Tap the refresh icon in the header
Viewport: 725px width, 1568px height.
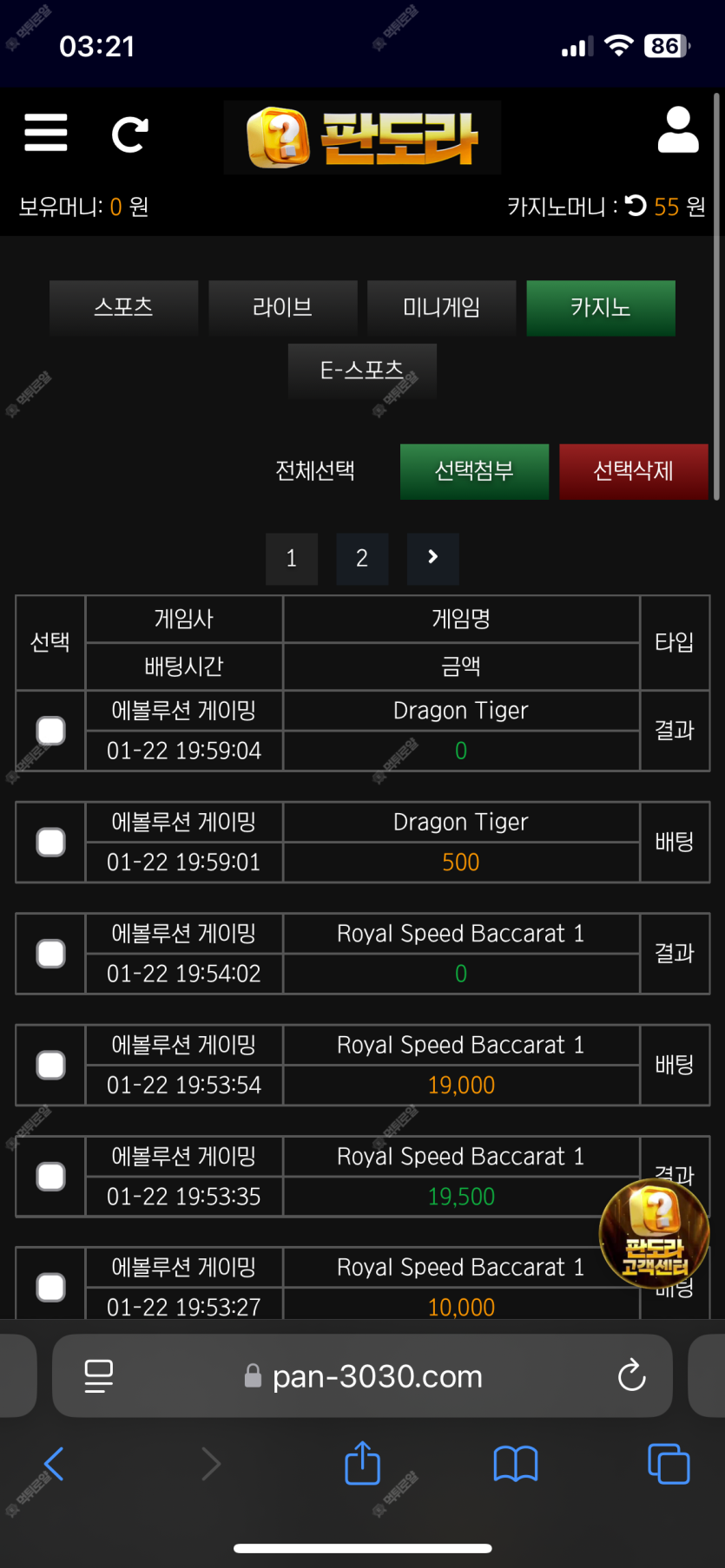coord(130,134)
